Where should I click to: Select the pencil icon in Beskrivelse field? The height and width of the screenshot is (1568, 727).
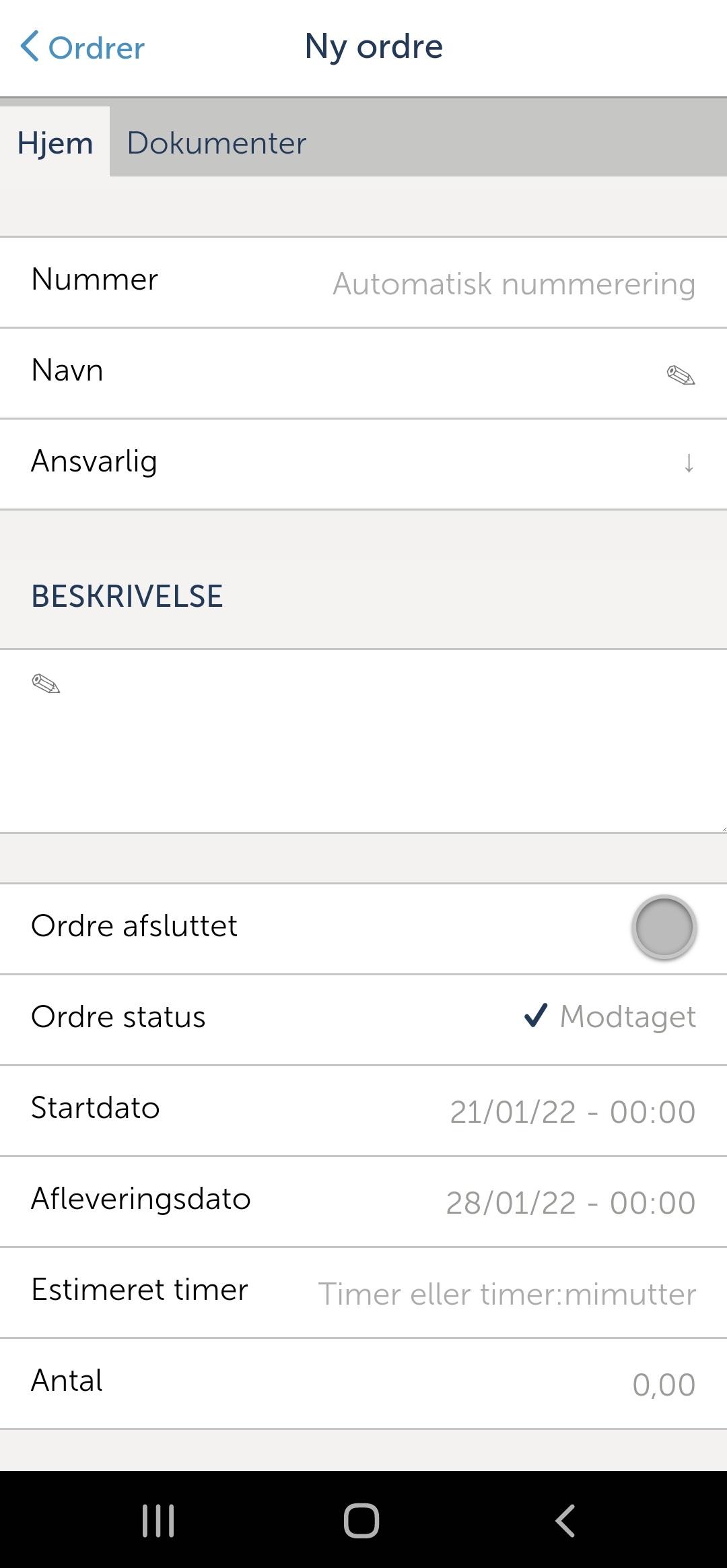click(x=47, y=684)
